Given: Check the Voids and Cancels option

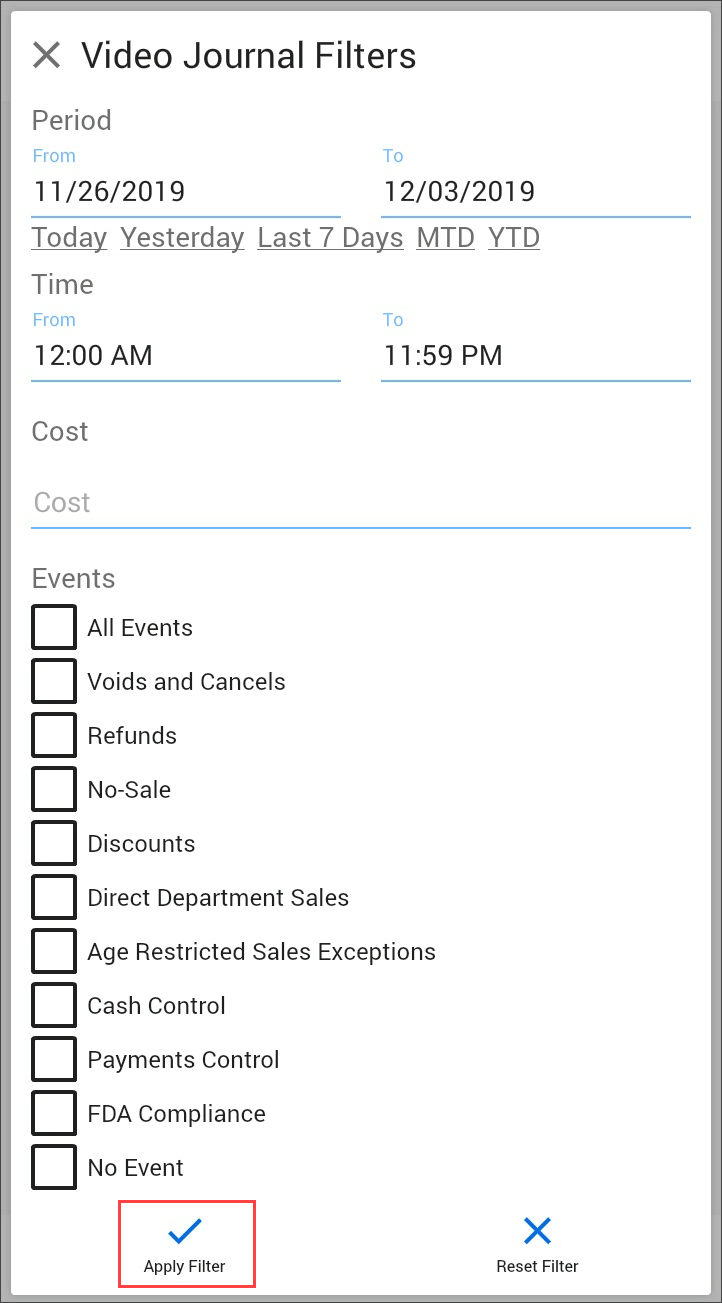Looking at the screenshot, I should pos(54,681).
